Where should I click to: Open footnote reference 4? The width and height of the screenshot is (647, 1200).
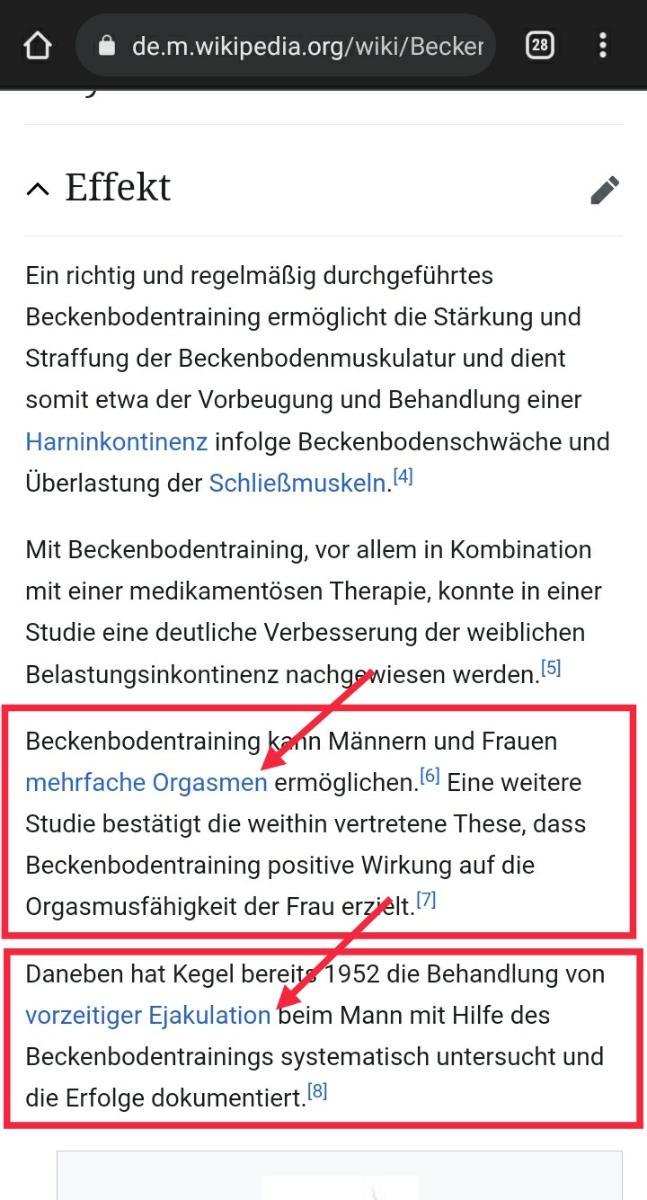[403, 477]
